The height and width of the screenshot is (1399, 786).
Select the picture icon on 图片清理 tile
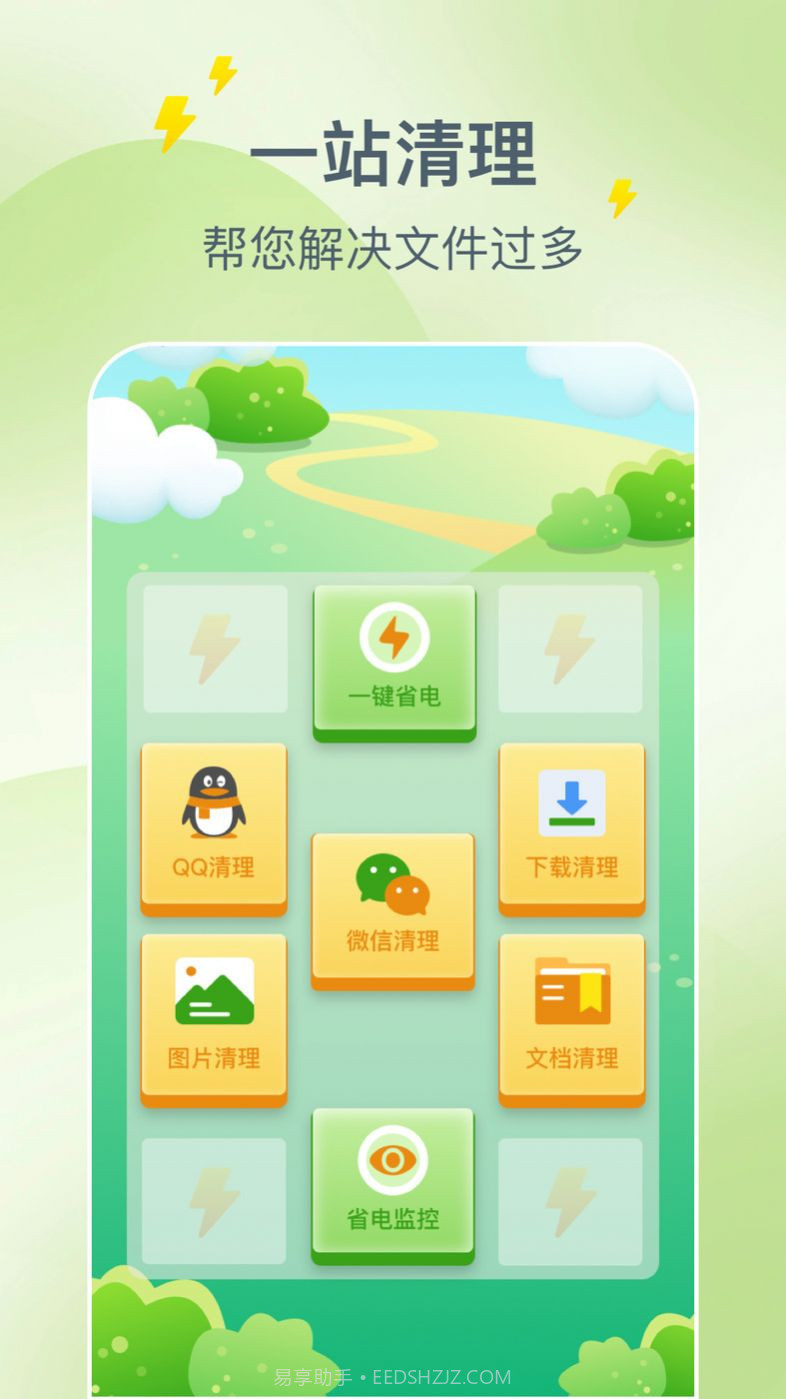click(213, 991)
